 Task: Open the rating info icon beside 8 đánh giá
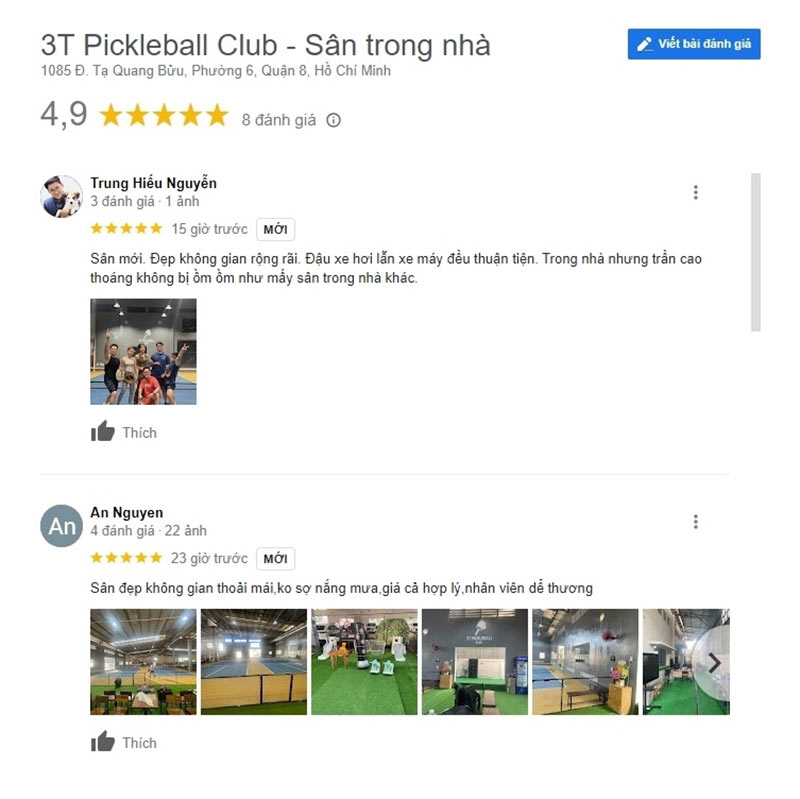click(334, 120)
